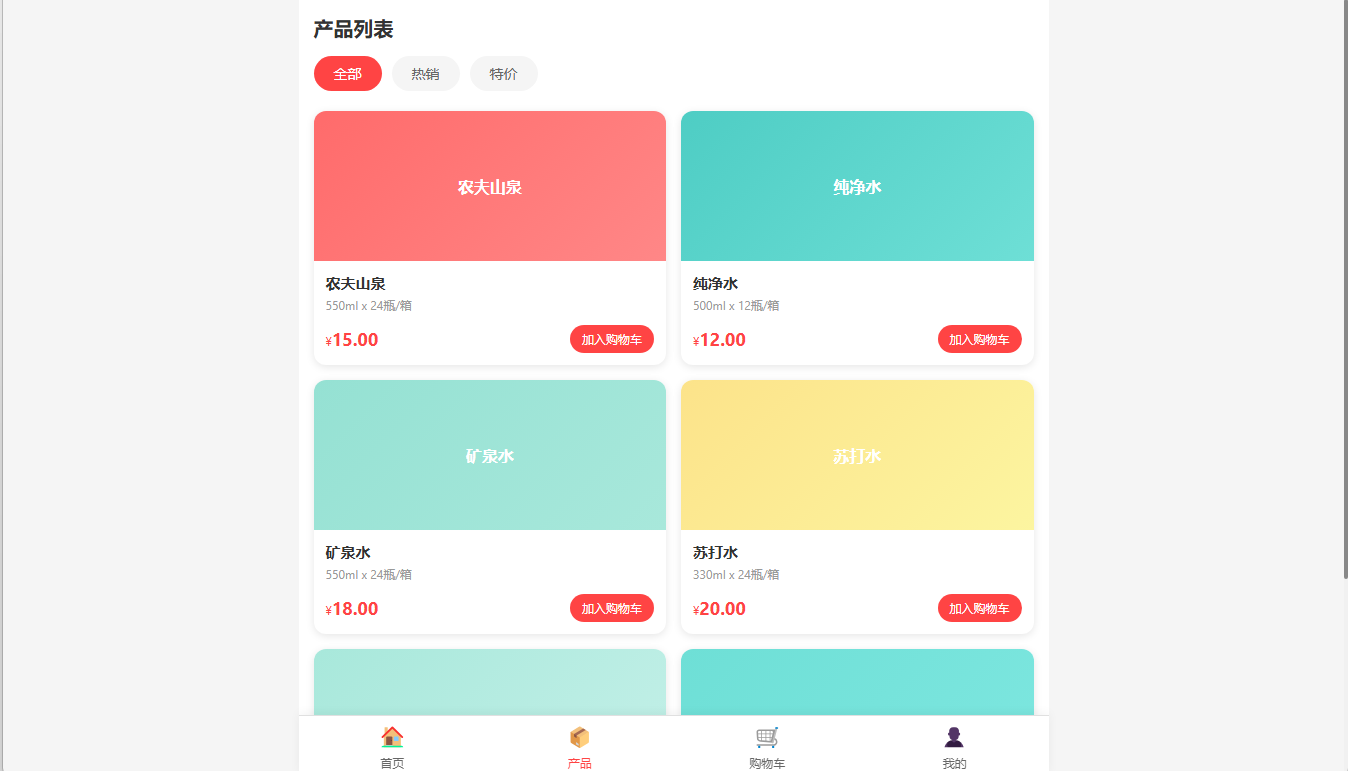Add 纯净水 to the cart
1348x771 pixels.
tap(979, 339)
